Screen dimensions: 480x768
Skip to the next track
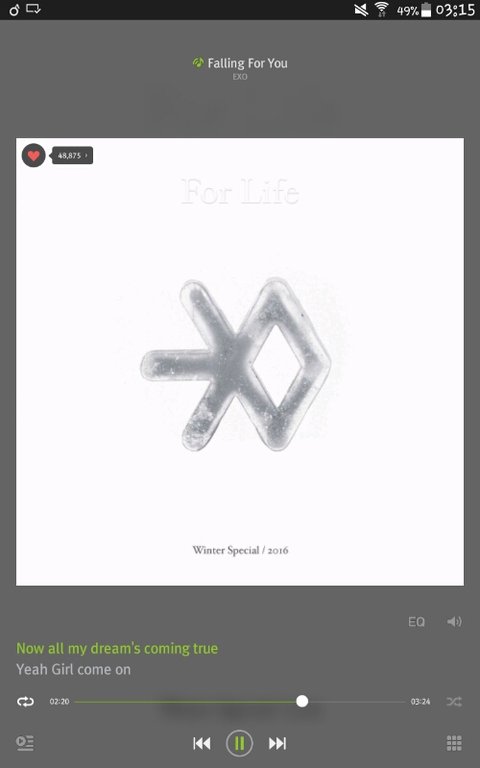tap(277, 743)
